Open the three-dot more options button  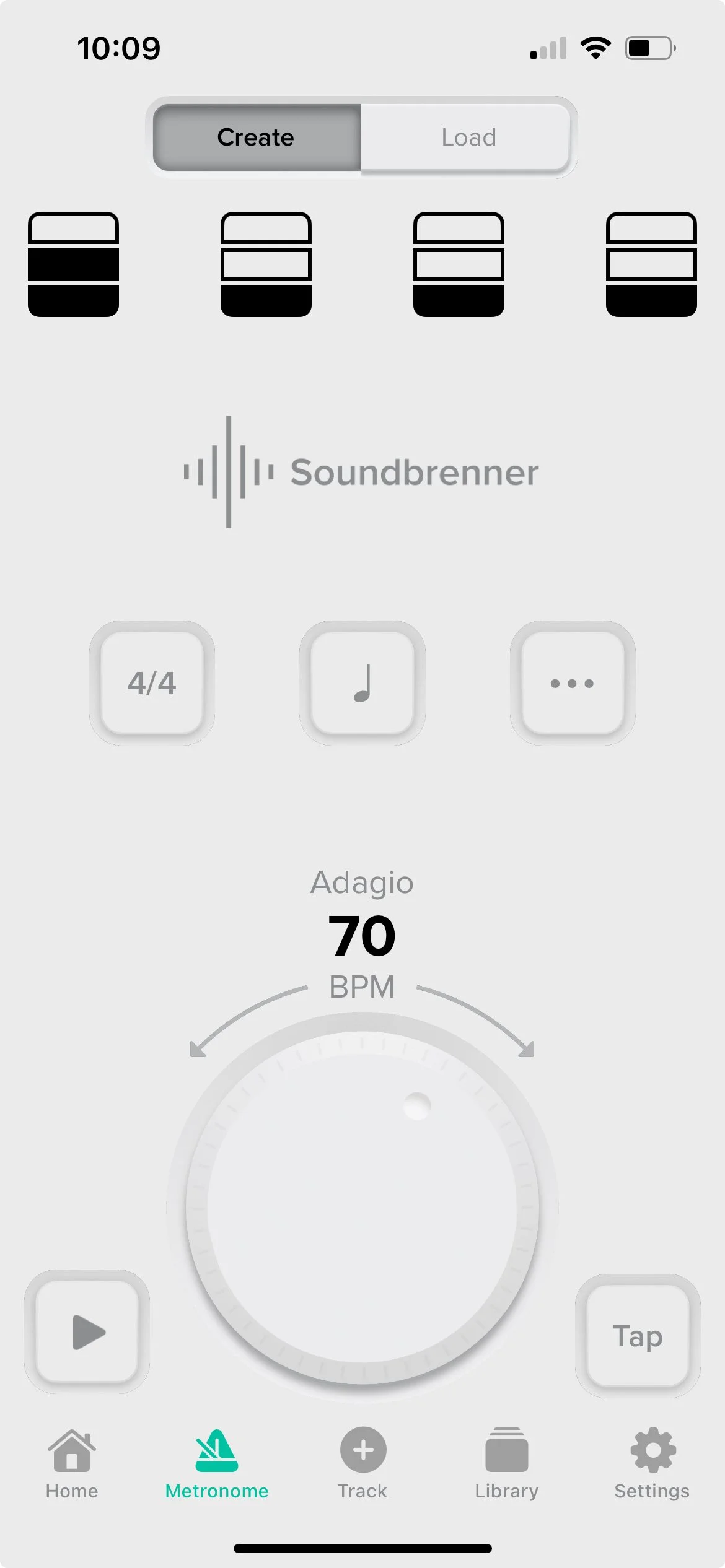572,683
